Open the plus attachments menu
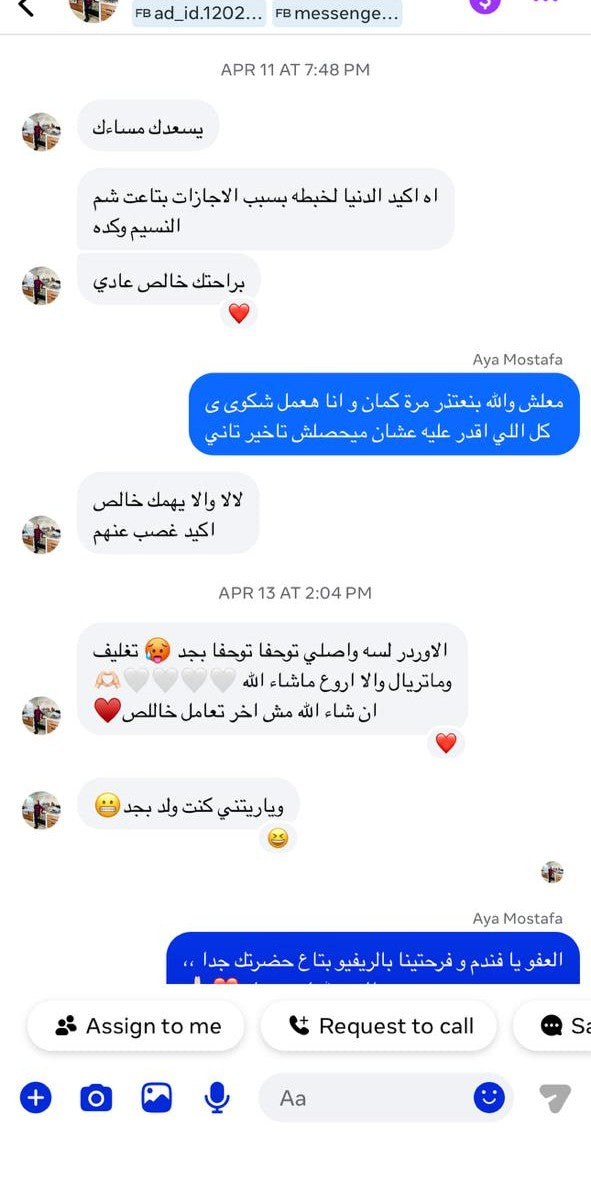 35,1098
